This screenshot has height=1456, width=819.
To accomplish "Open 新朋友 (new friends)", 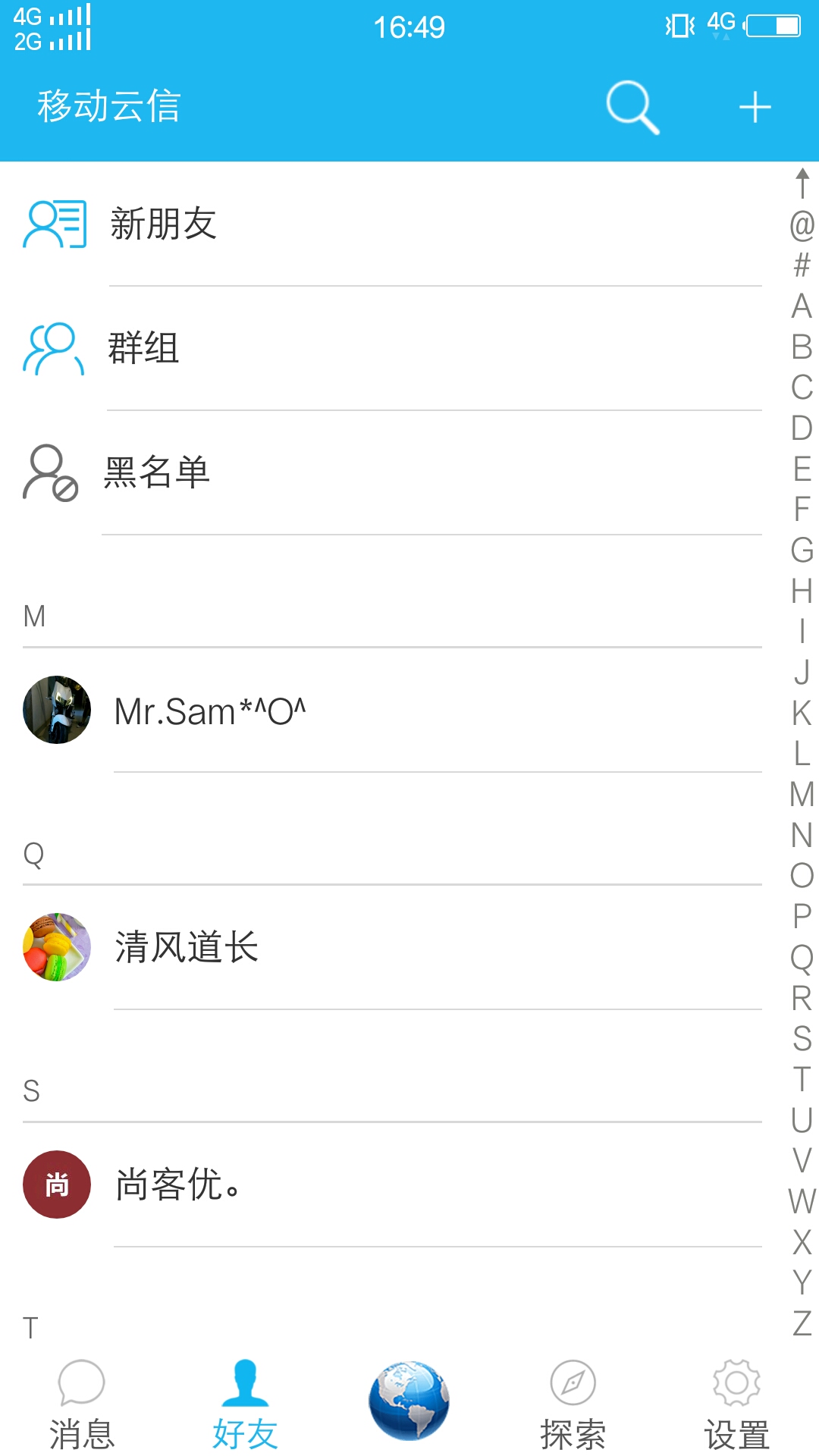I will tap(392, 224).
